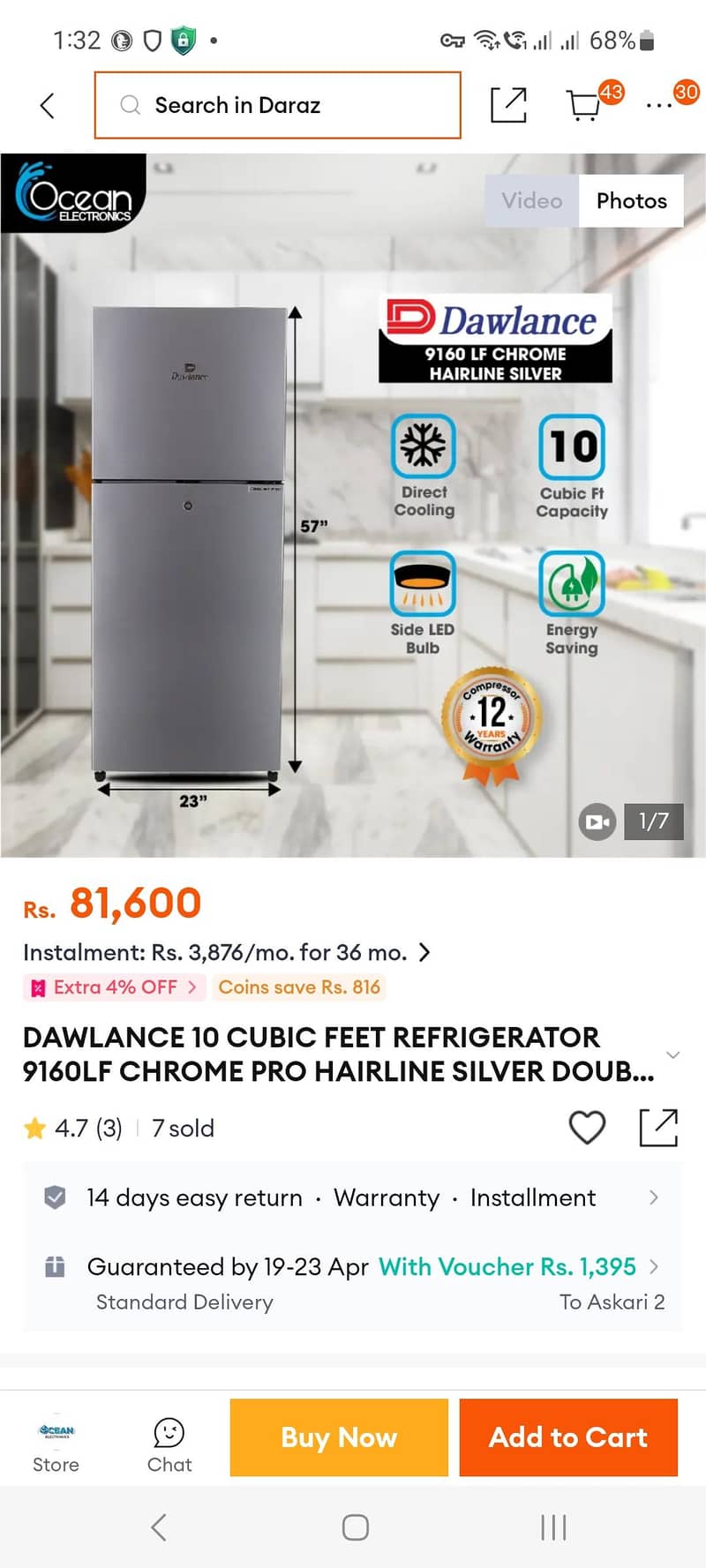The width and height of the screenshot is (706, 1568).
Task: Open the Extra 4% OFF offer
Action: click(x=115, y=987)
